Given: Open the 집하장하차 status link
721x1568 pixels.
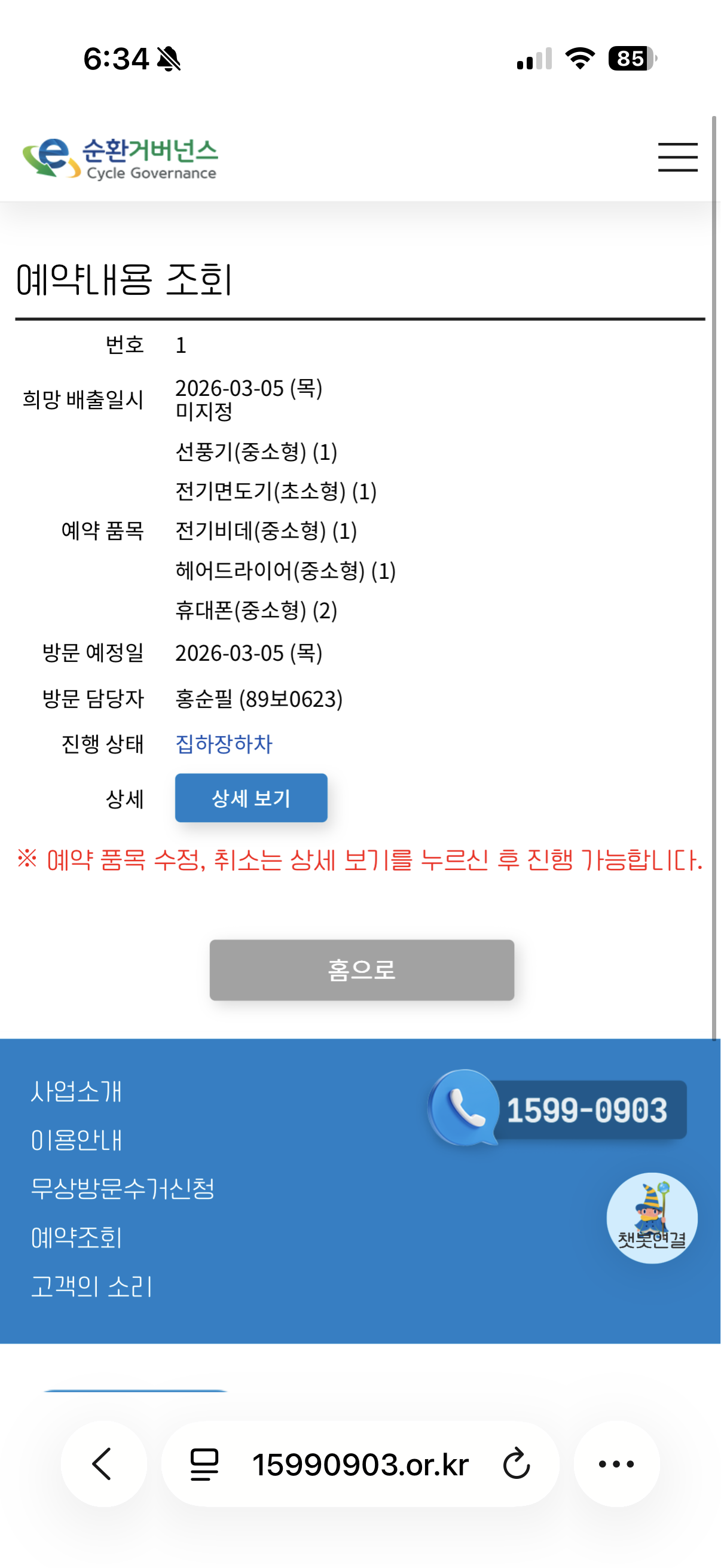Looking at the screenshot, I should (224, 743).
